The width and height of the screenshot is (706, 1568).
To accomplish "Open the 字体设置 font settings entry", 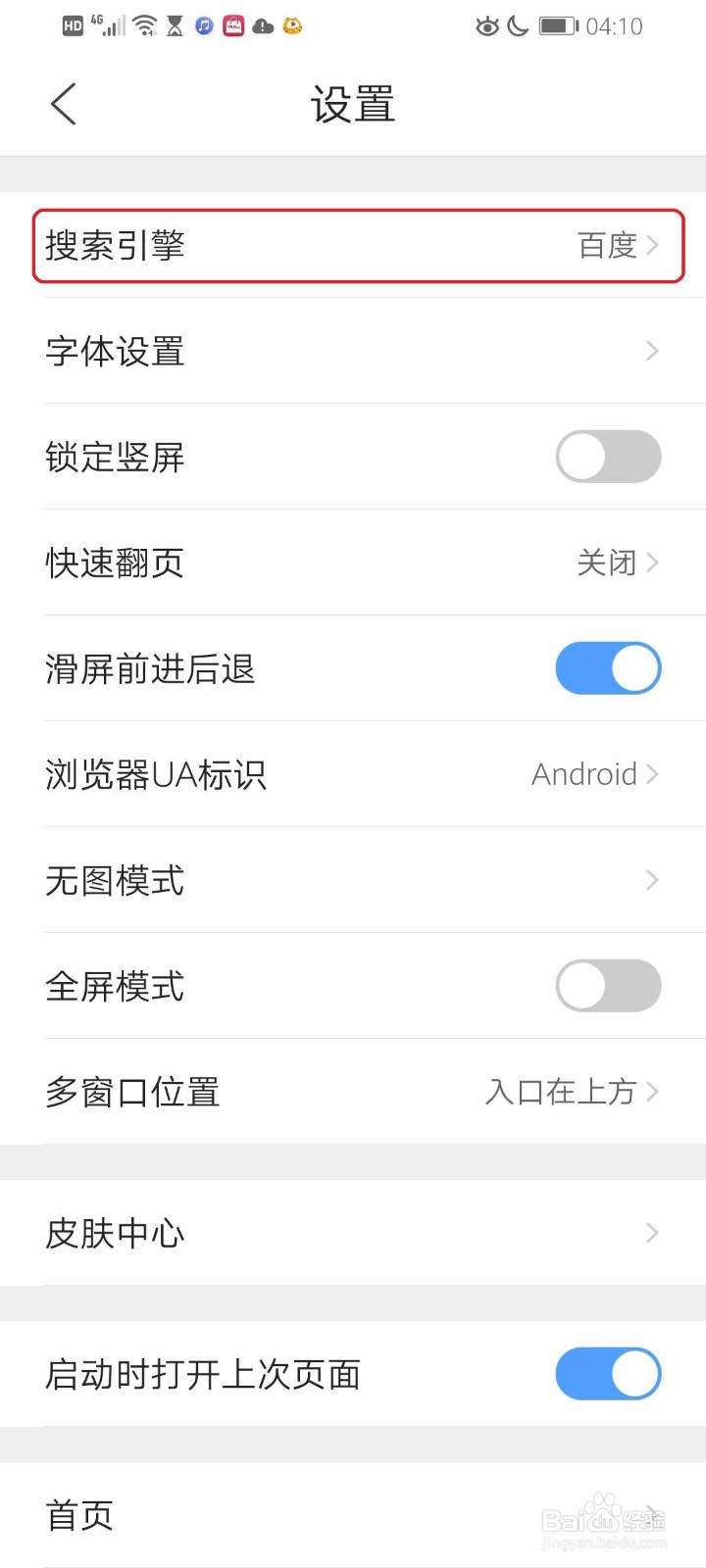I will point(353,352).
